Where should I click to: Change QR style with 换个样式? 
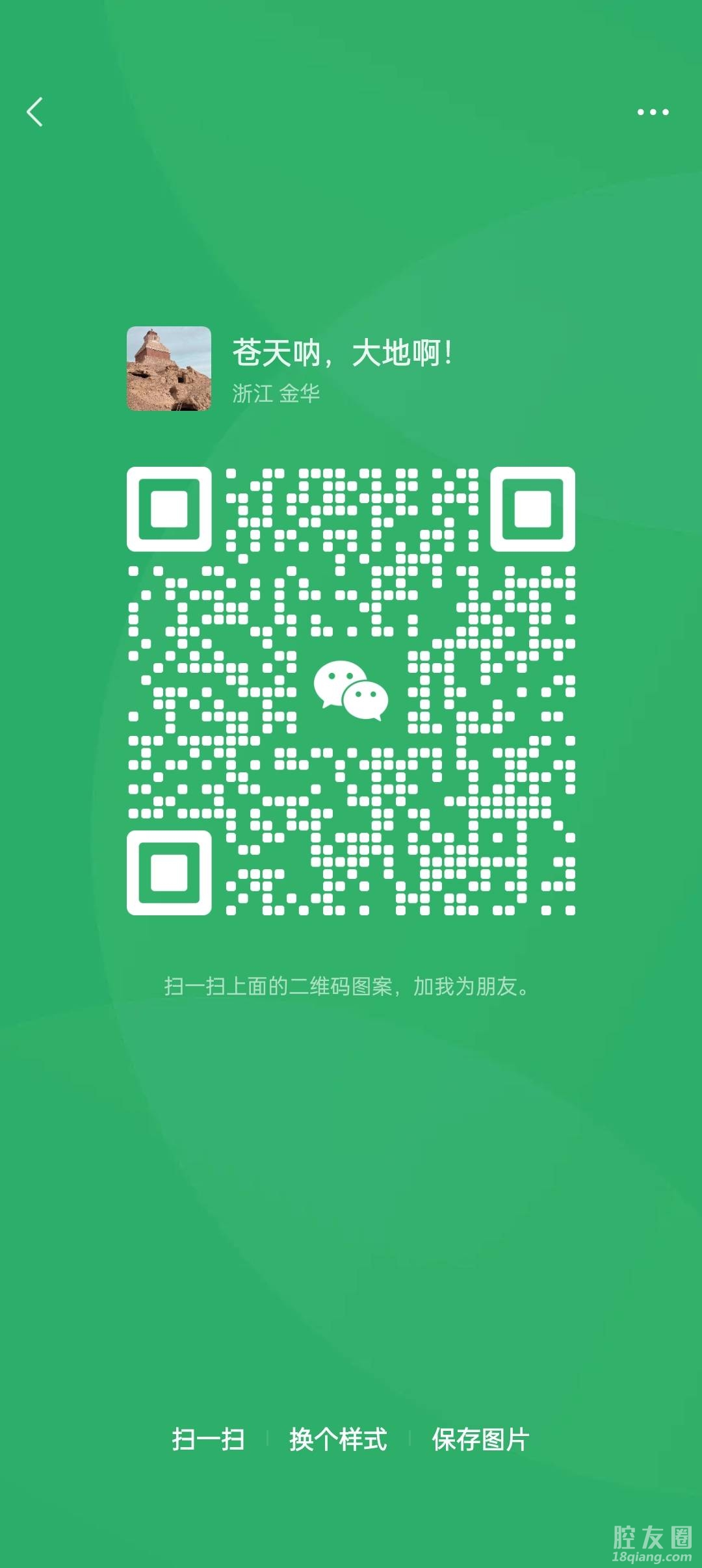338,1440
